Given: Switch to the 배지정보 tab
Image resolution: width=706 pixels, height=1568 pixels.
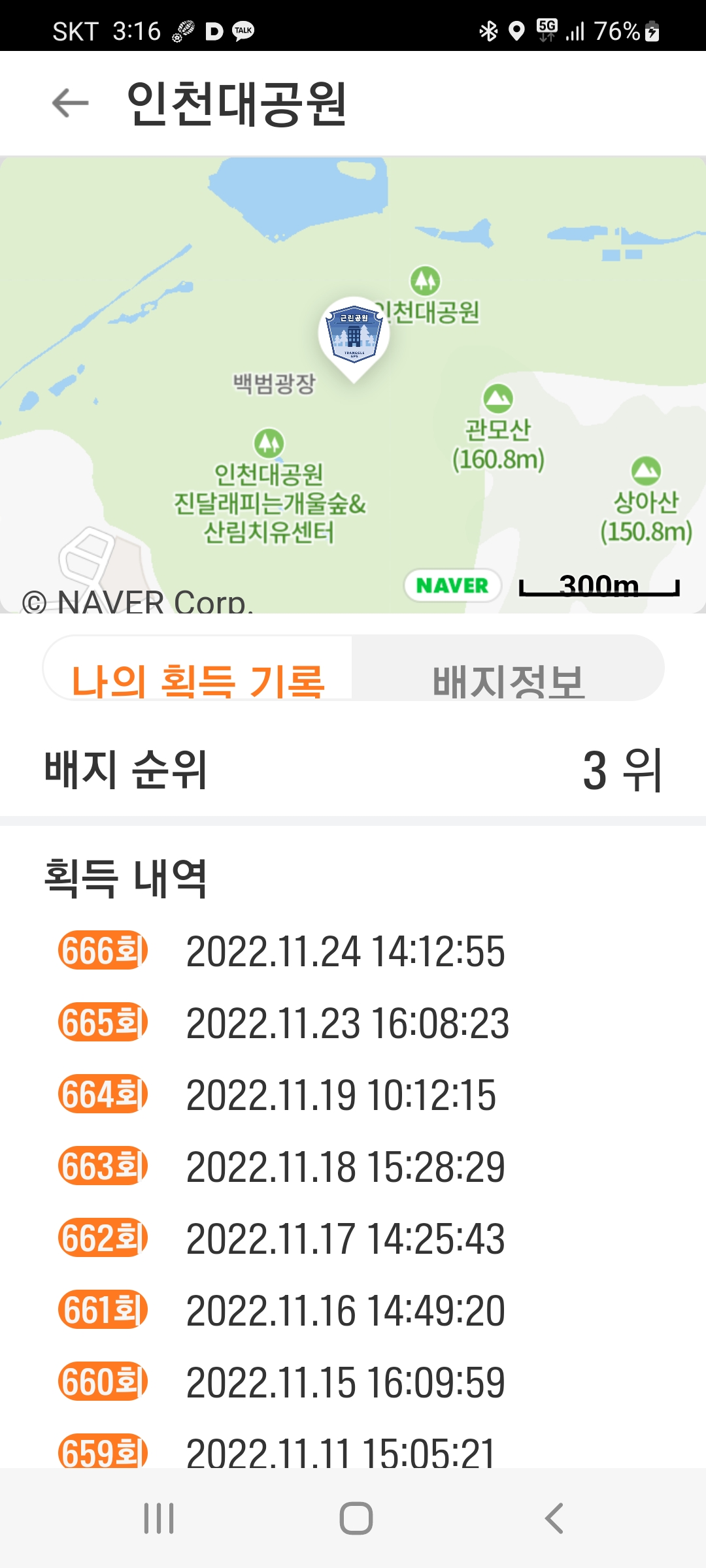Looking at the screenshot, I should [x=508, y=668].
